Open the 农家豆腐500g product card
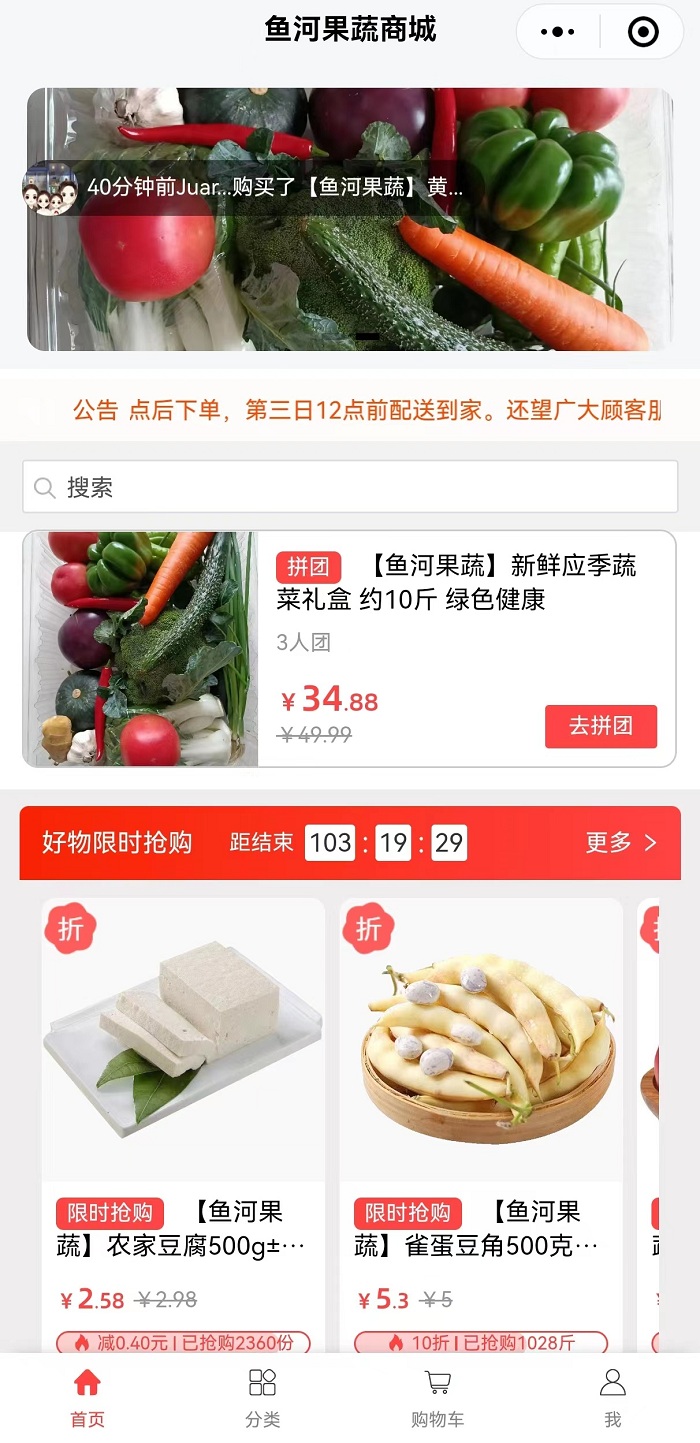This screenshot has width=700, height=1443. (183, 1100)
